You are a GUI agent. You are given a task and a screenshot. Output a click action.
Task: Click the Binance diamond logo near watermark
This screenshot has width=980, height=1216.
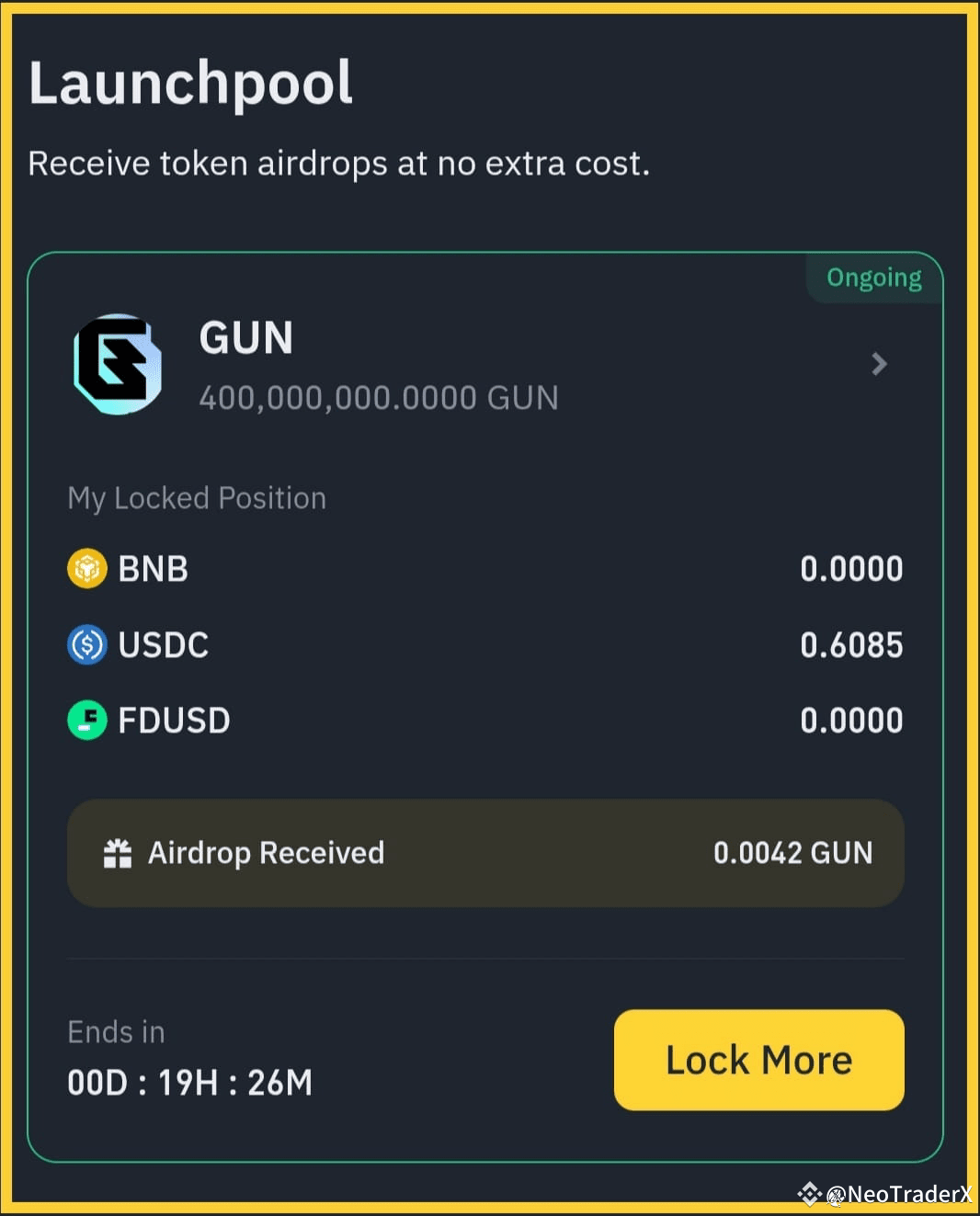[x=807, y=1194]
